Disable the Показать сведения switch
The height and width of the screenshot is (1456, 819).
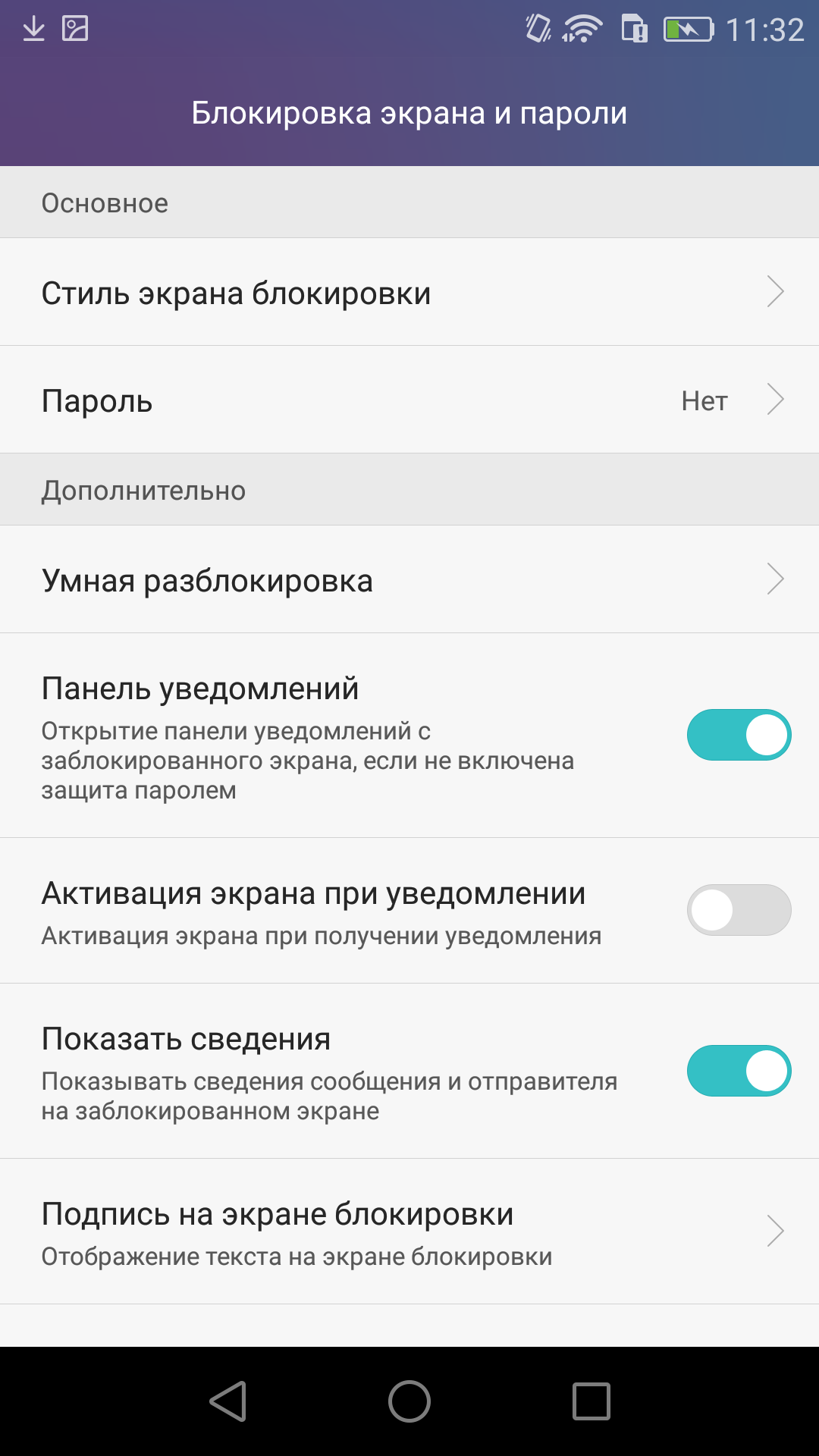(739, 1071)
